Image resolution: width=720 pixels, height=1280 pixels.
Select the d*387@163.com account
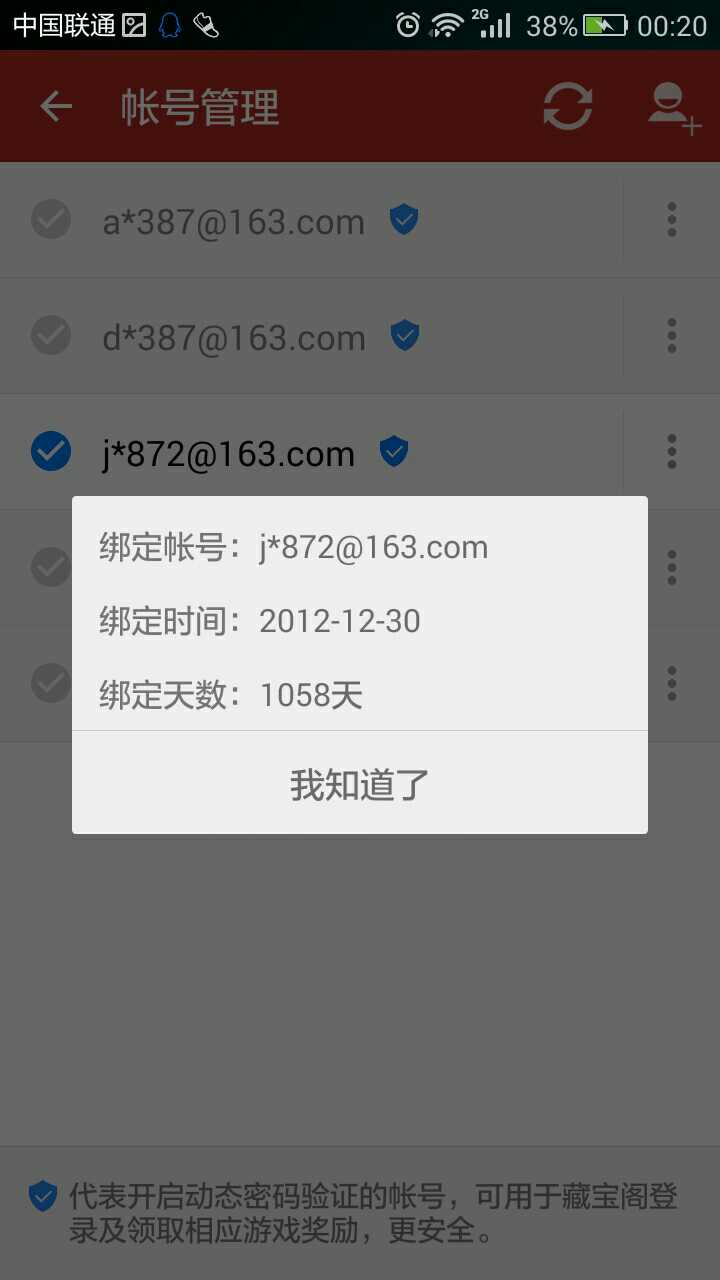point(51,336)
